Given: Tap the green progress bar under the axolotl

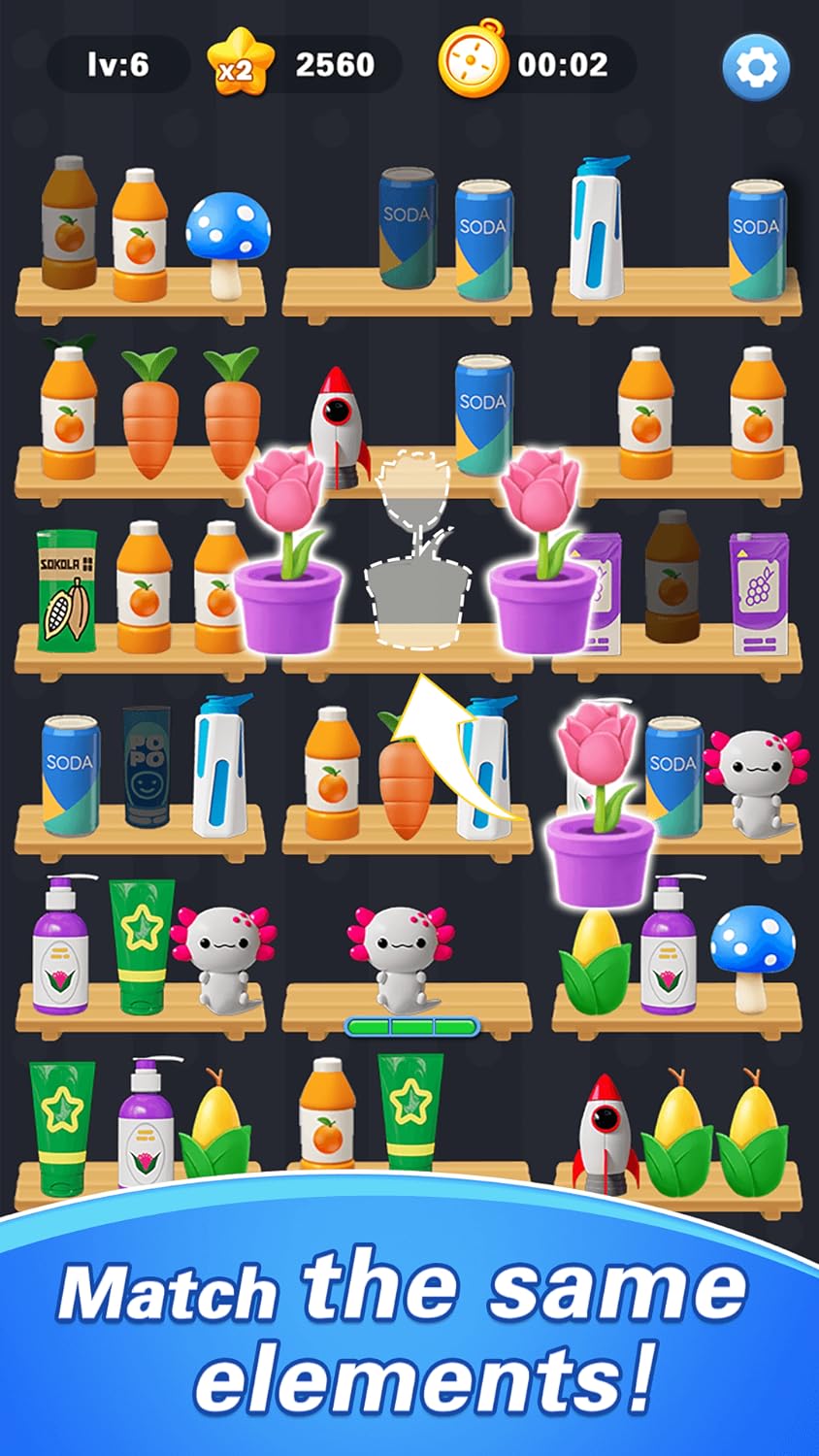Looking at the screenshot, I should coord(412,1024).
